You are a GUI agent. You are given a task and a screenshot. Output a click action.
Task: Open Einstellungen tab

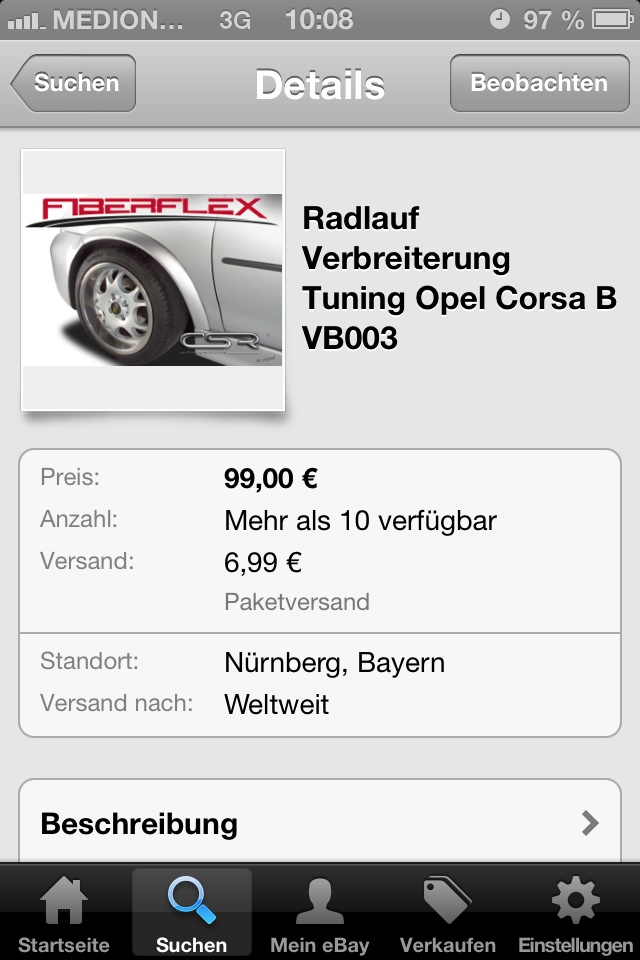(x=575, y=912)
